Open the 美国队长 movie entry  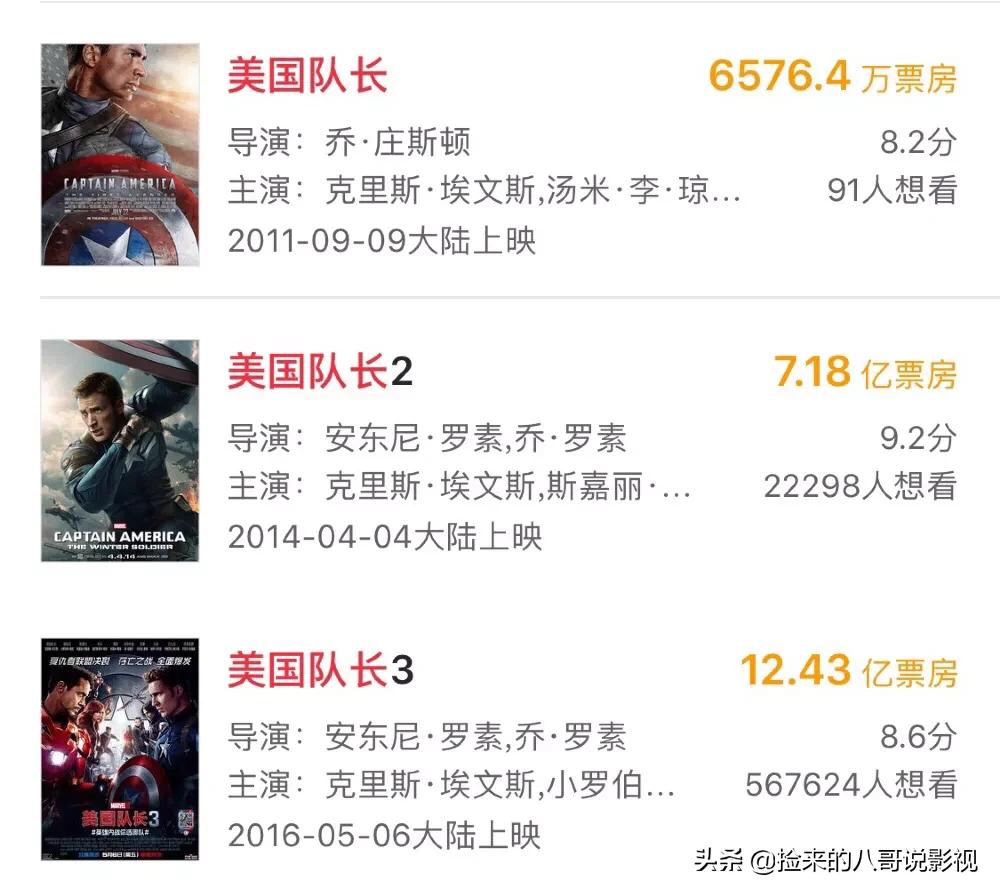point(307,76)
